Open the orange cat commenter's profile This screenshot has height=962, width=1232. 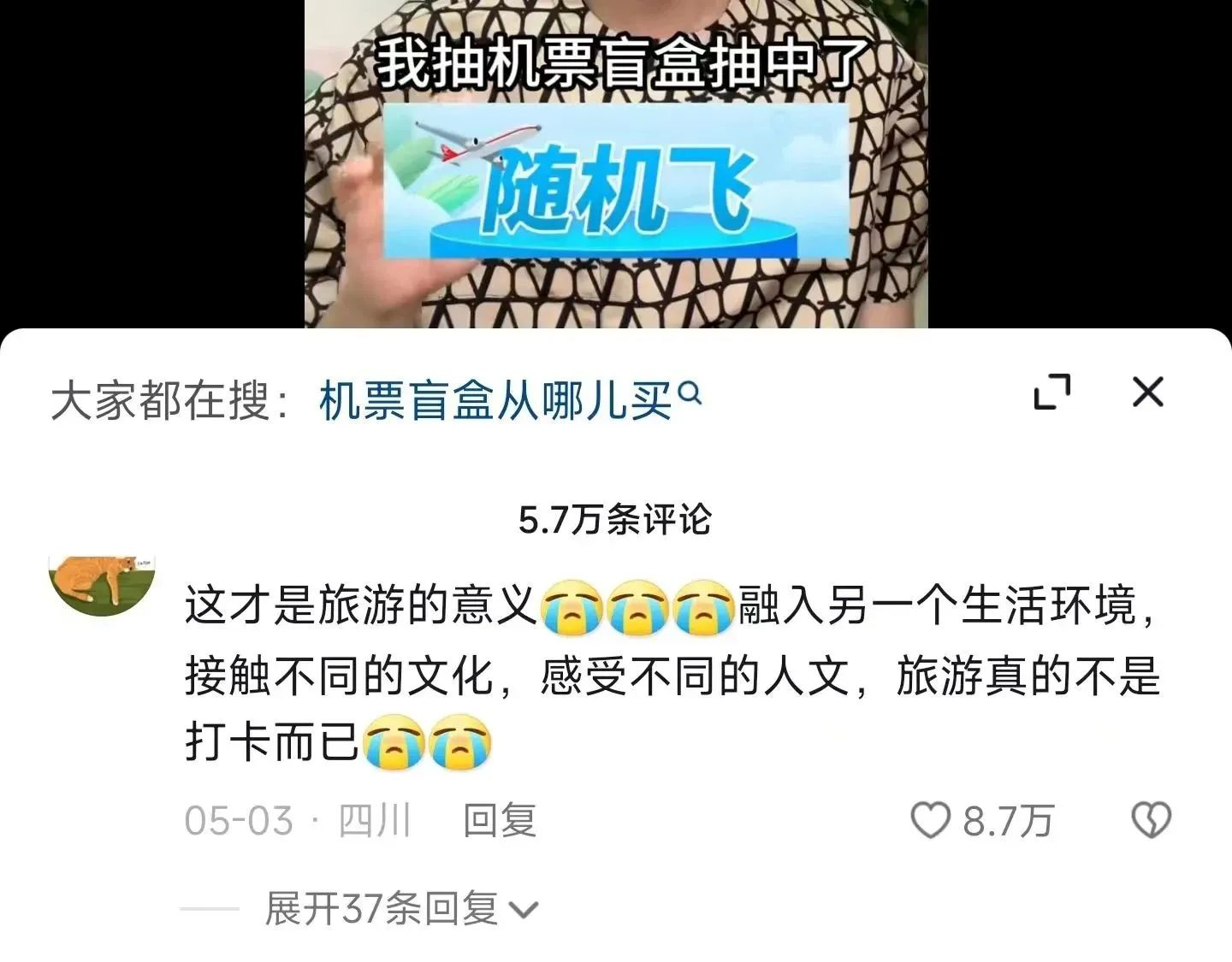tap(103, 585)
